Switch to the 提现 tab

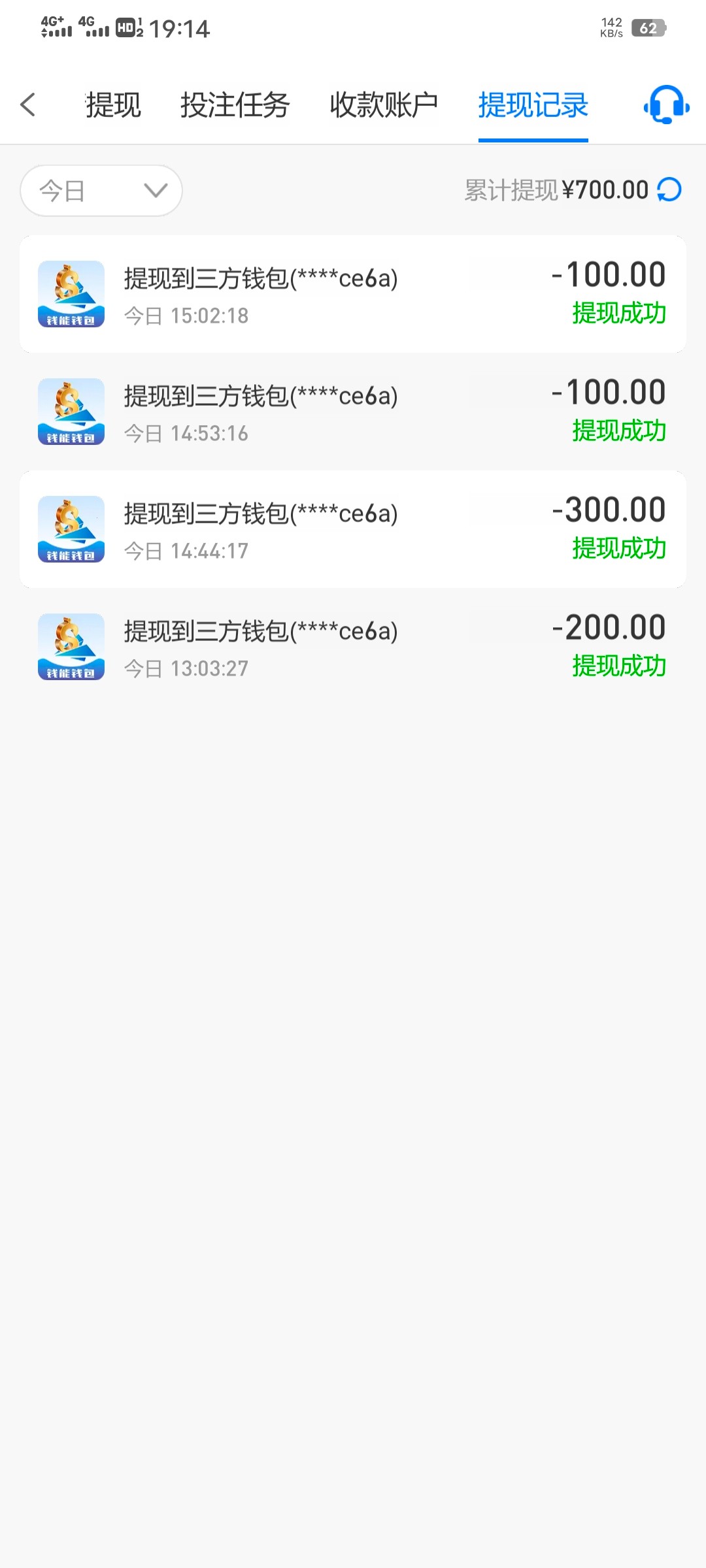[x=113, y=105]
